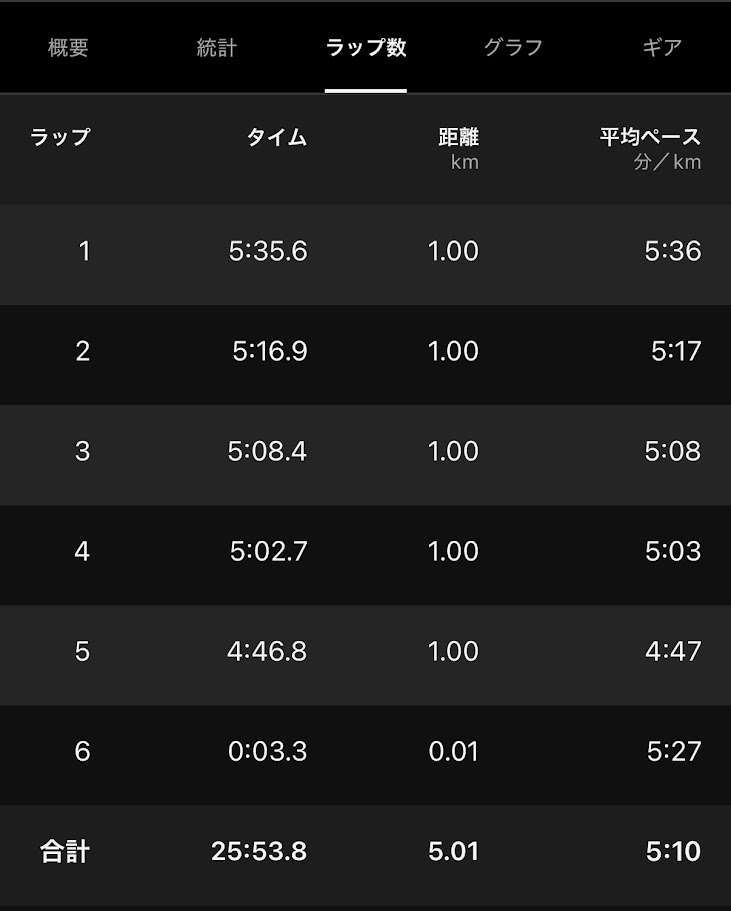Select the ラップ数 tab

[366, 48]
